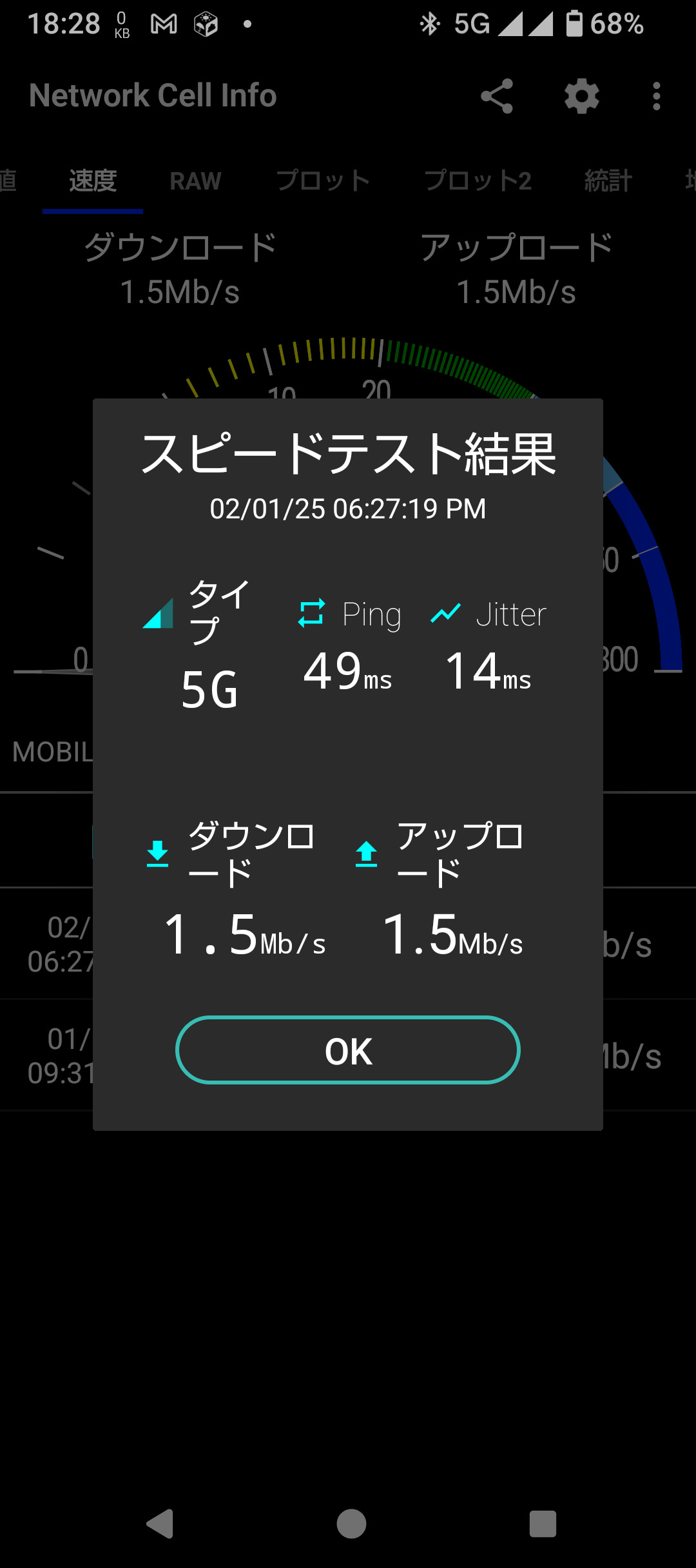This screenshot has width=696, height=1568.
Task: Go back with the system back button
Action: coord(160,1524)
